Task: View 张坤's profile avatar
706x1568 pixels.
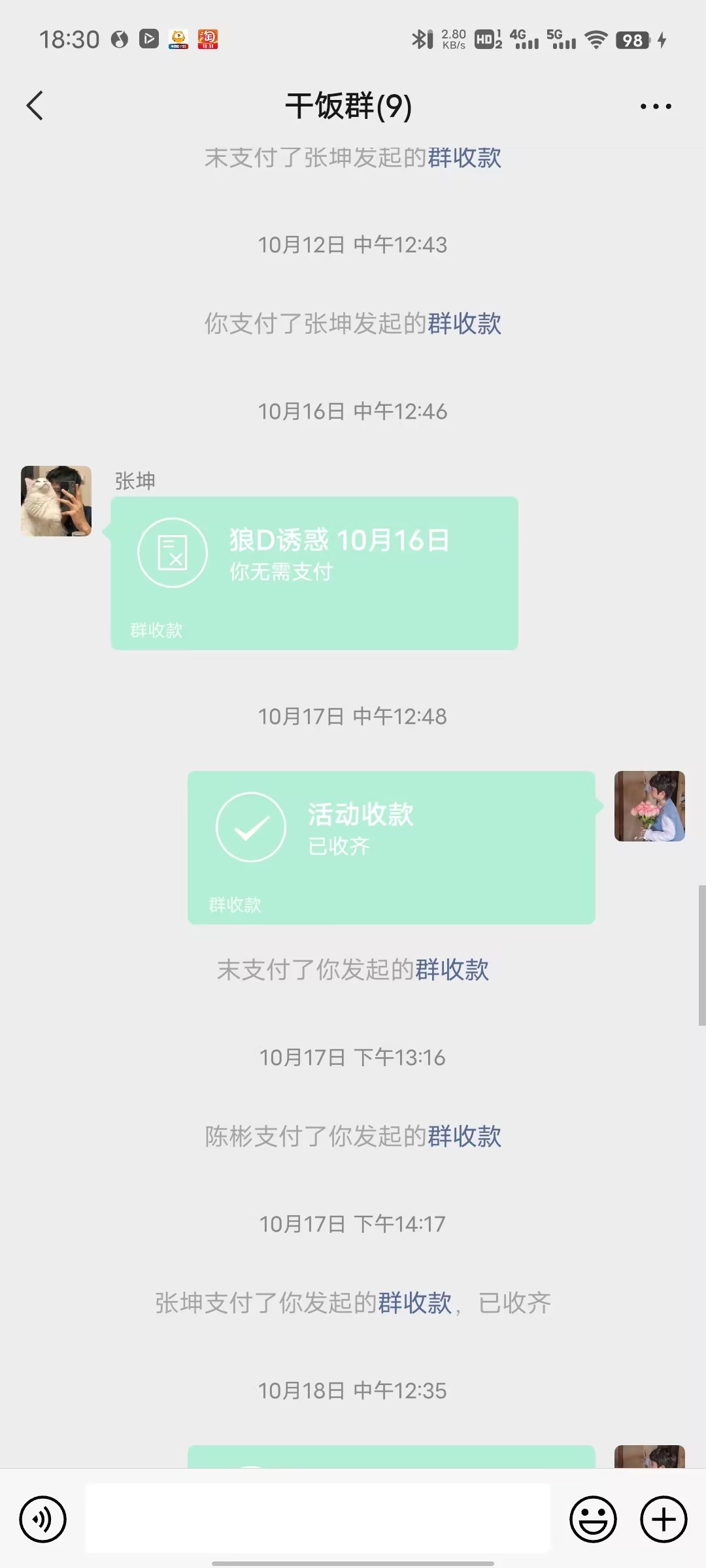Action: point(56,501)
